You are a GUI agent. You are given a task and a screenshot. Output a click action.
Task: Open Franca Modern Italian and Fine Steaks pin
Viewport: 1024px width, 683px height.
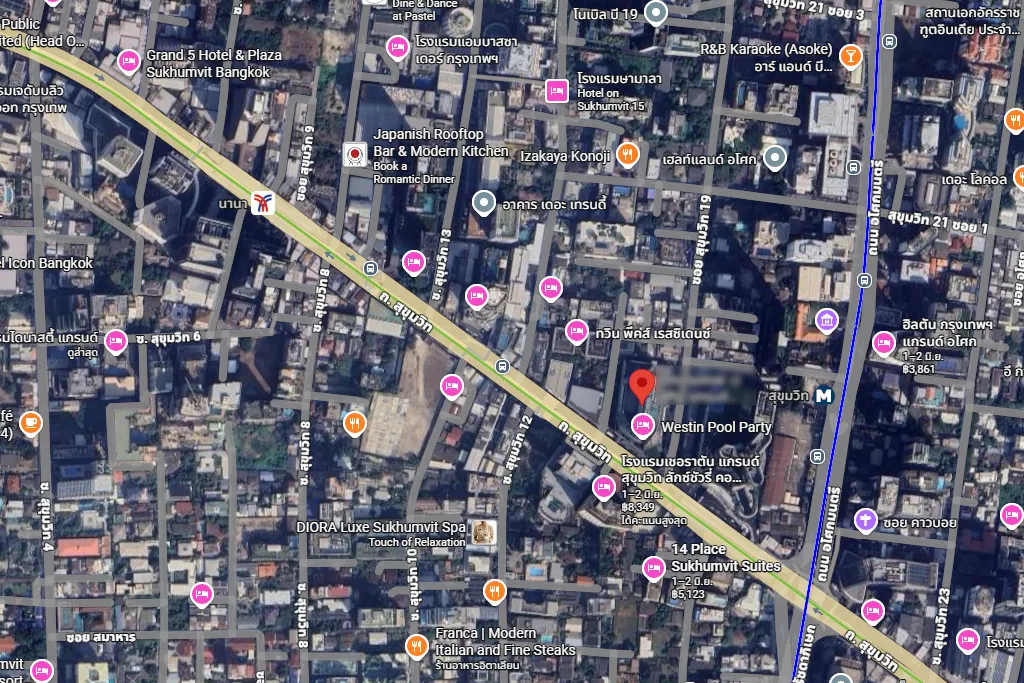point(417,646)
